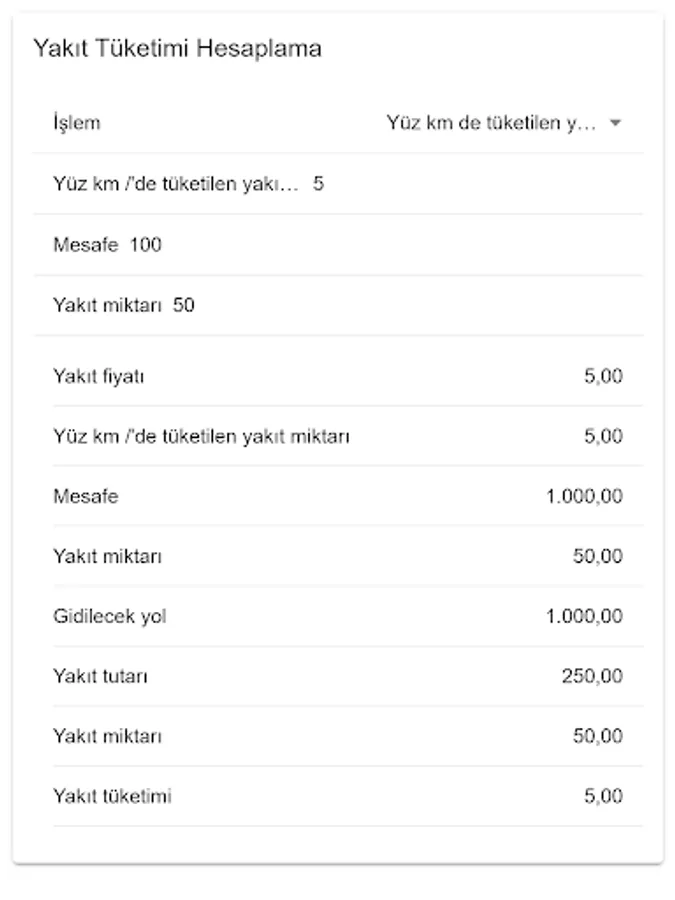
Task: Focus the Yakıt miktarı input showing 50
Action: coord(184,305)
